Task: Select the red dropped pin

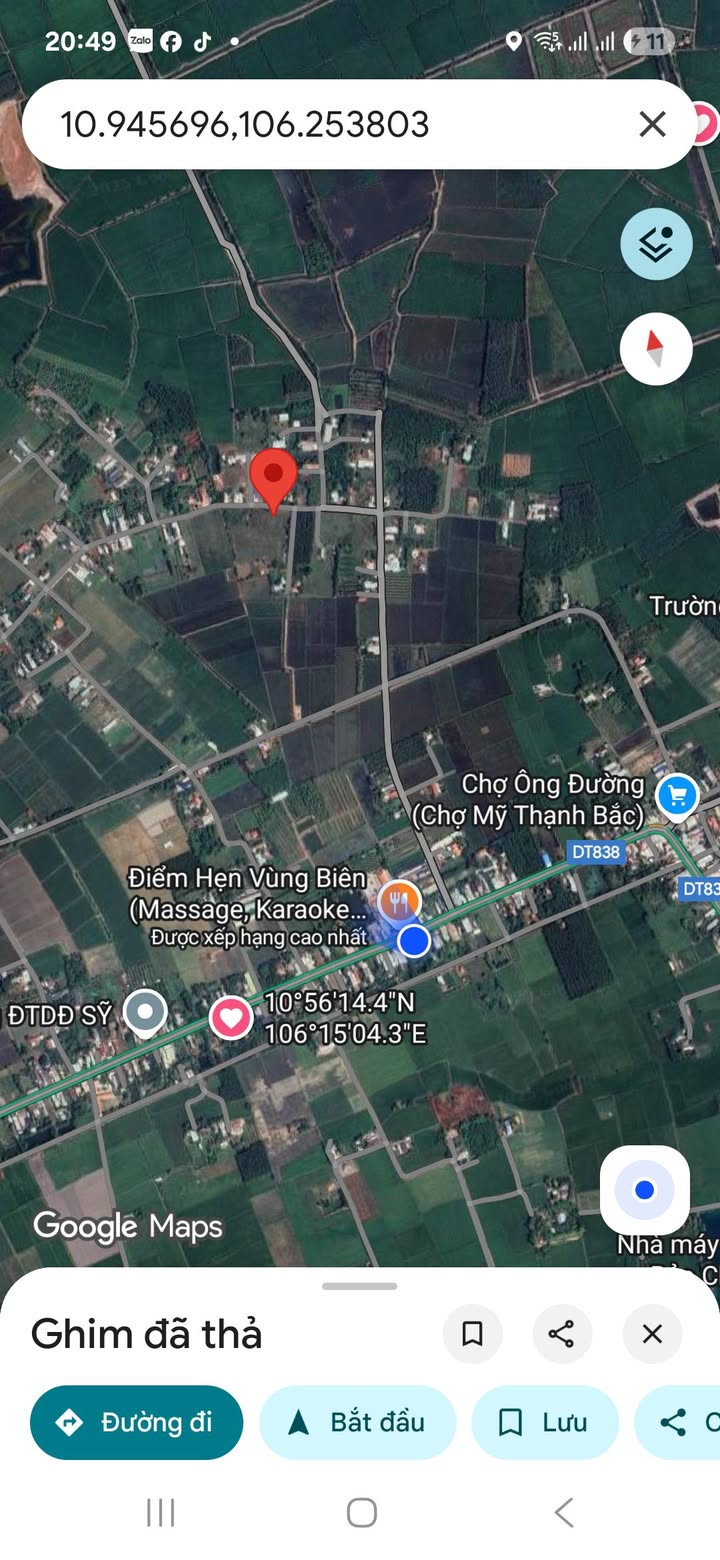Action: pos(273,480)
